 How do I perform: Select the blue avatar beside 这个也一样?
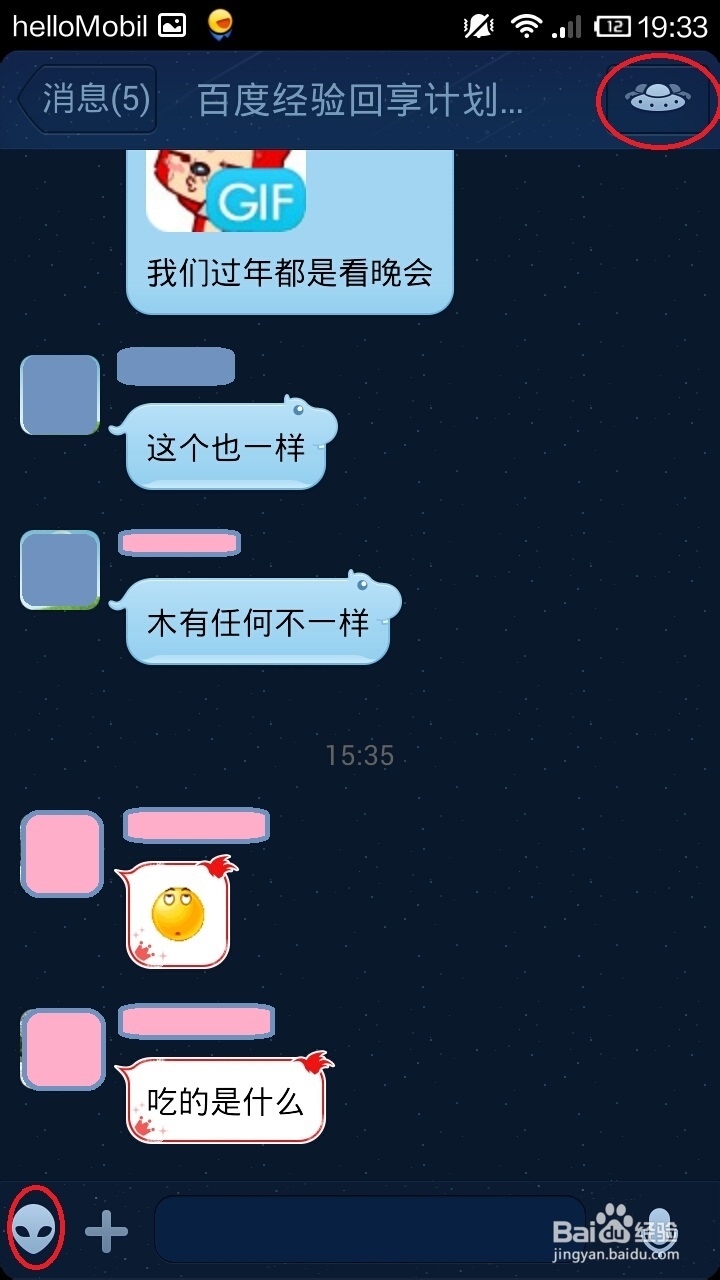click(58, 394)
